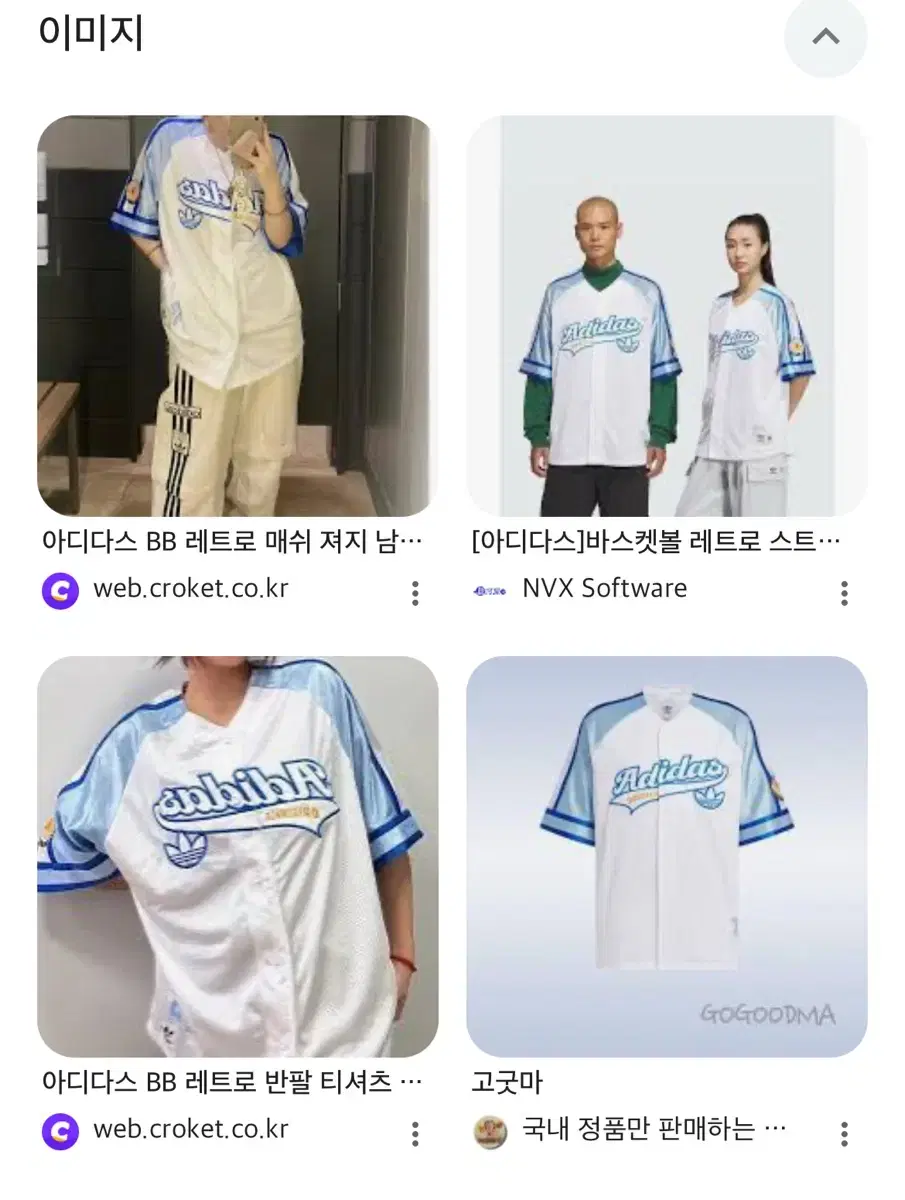Open the 아디다스 바스켓볼 레트로 스트 result link
Screen dimensions: 905x1200
[x=655, y=540]
